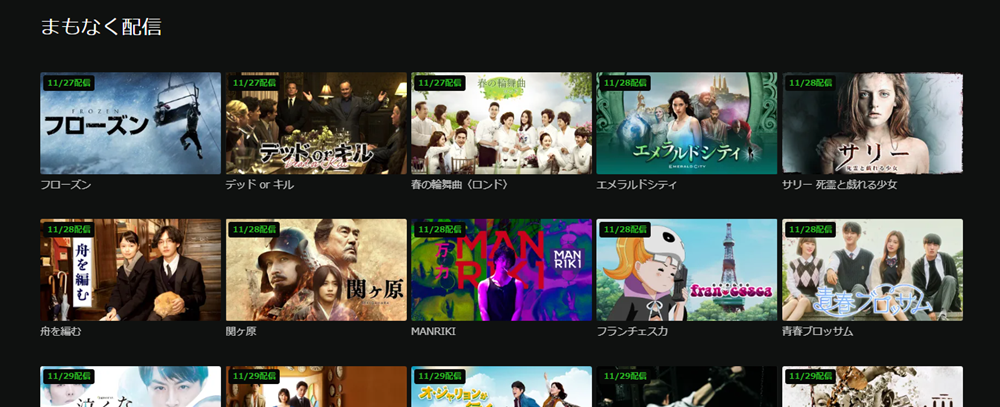The width and height of the screenshot is (1000, 407).
Task: Open サリー 死霊と戯れる少女 tile
Action: 872,123
